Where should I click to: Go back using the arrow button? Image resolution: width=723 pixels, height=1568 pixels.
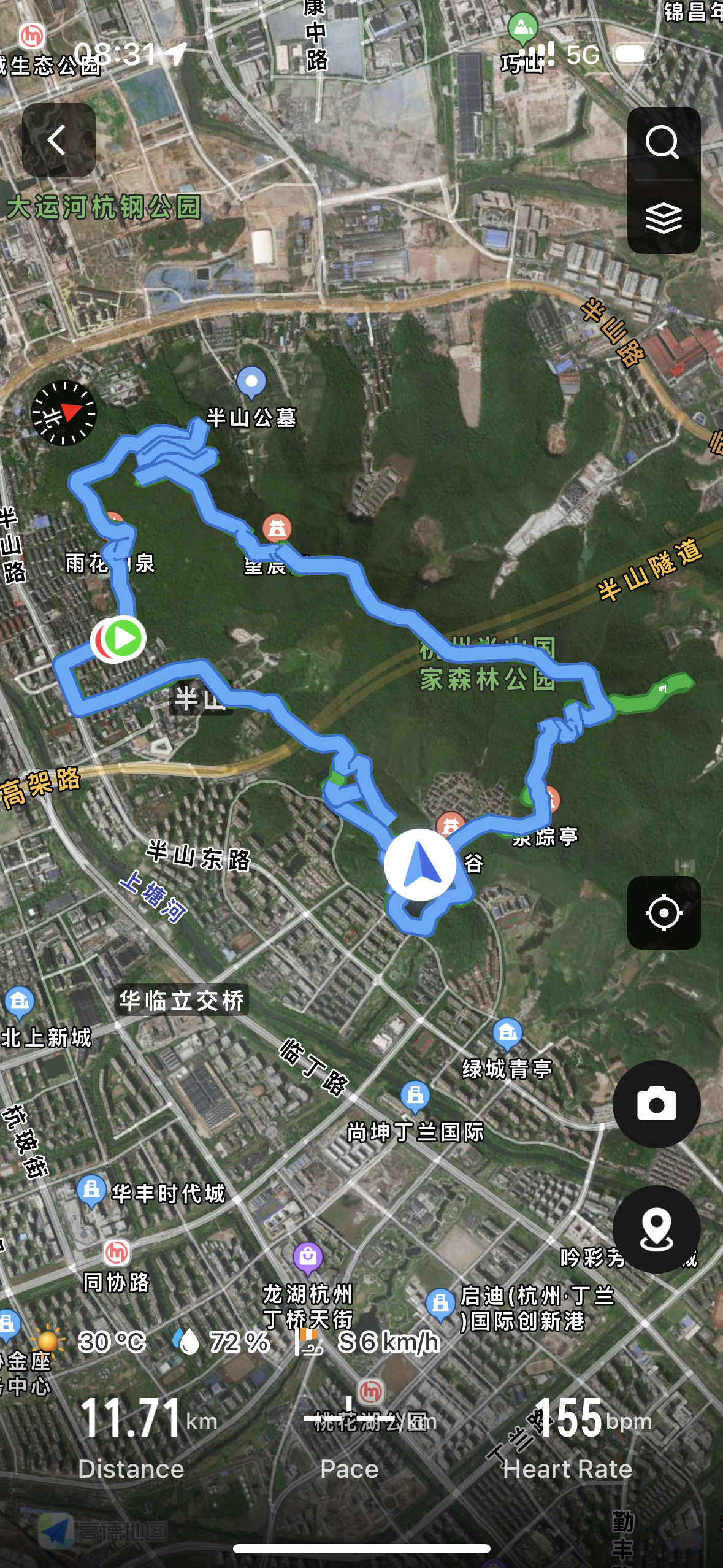(58, 140)
